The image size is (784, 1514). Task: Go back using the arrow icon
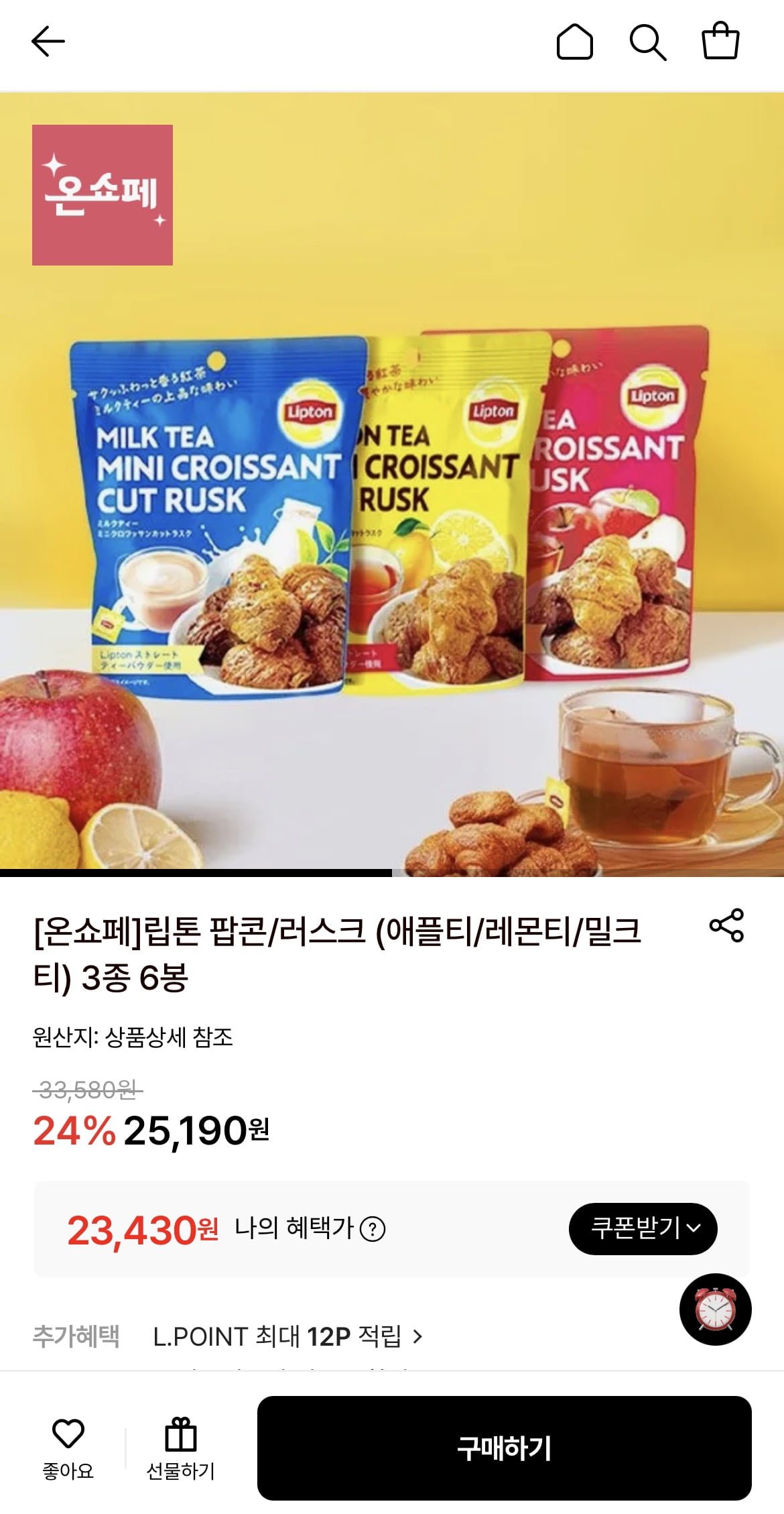(x=48, y=42)
